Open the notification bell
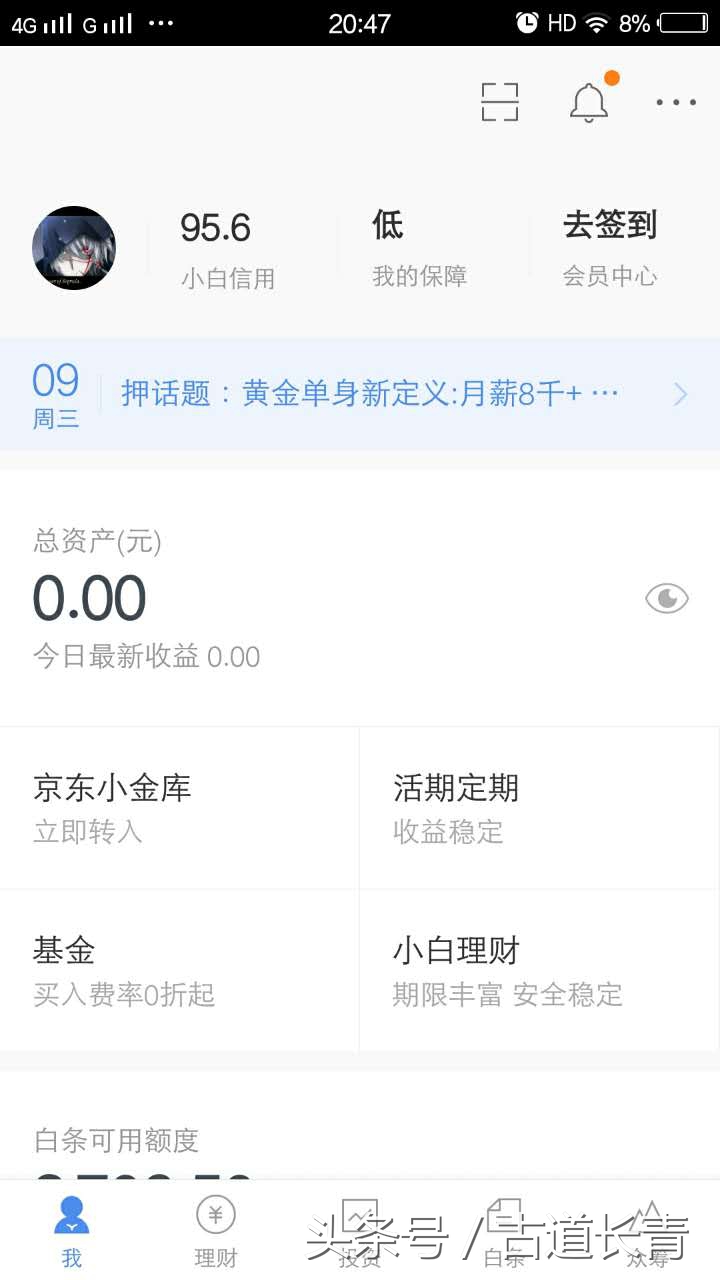 (589, 102)
